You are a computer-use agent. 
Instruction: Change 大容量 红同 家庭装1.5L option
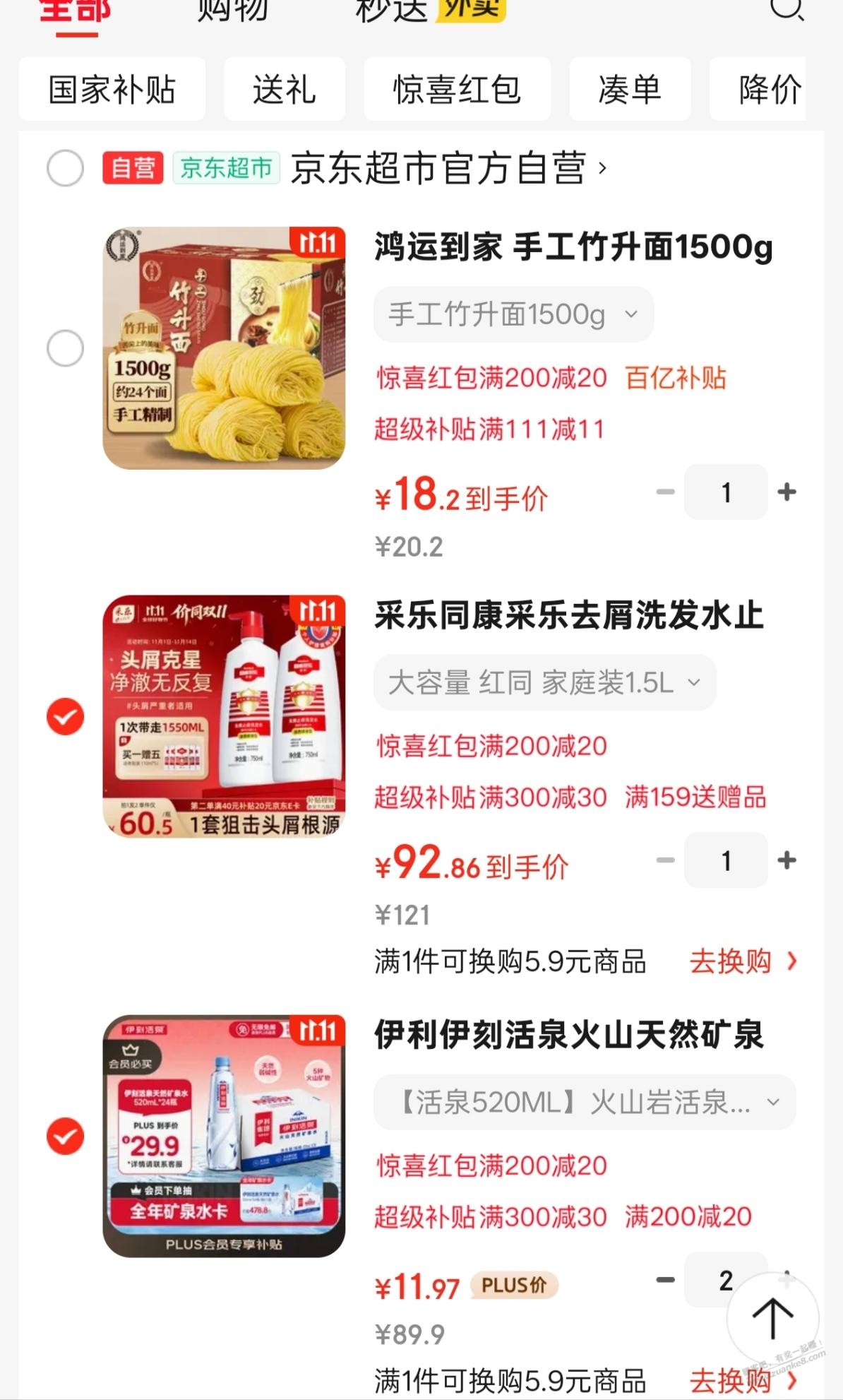tap(544, 682)
